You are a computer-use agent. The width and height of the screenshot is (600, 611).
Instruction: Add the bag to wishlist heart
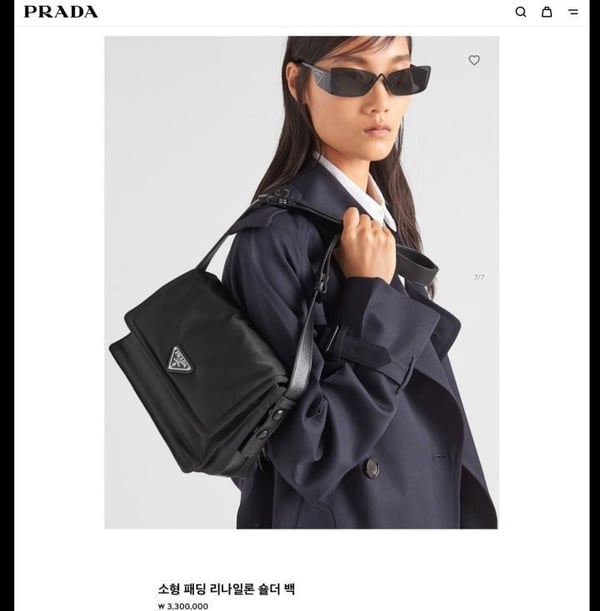coord(474,60)
